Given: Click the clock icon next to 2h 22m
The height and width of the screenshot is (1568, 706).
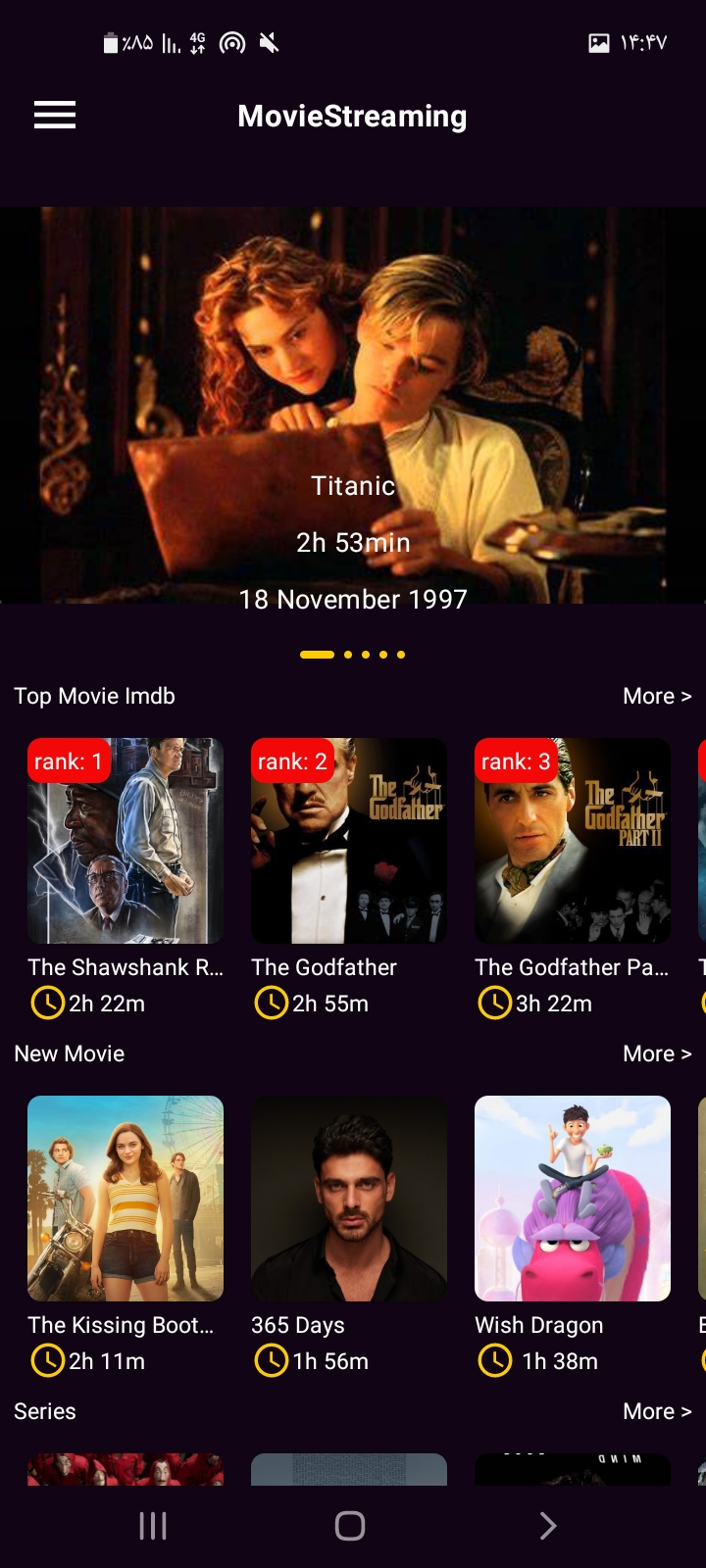Looking at the screenshot, I should (x=46, y=1003).
